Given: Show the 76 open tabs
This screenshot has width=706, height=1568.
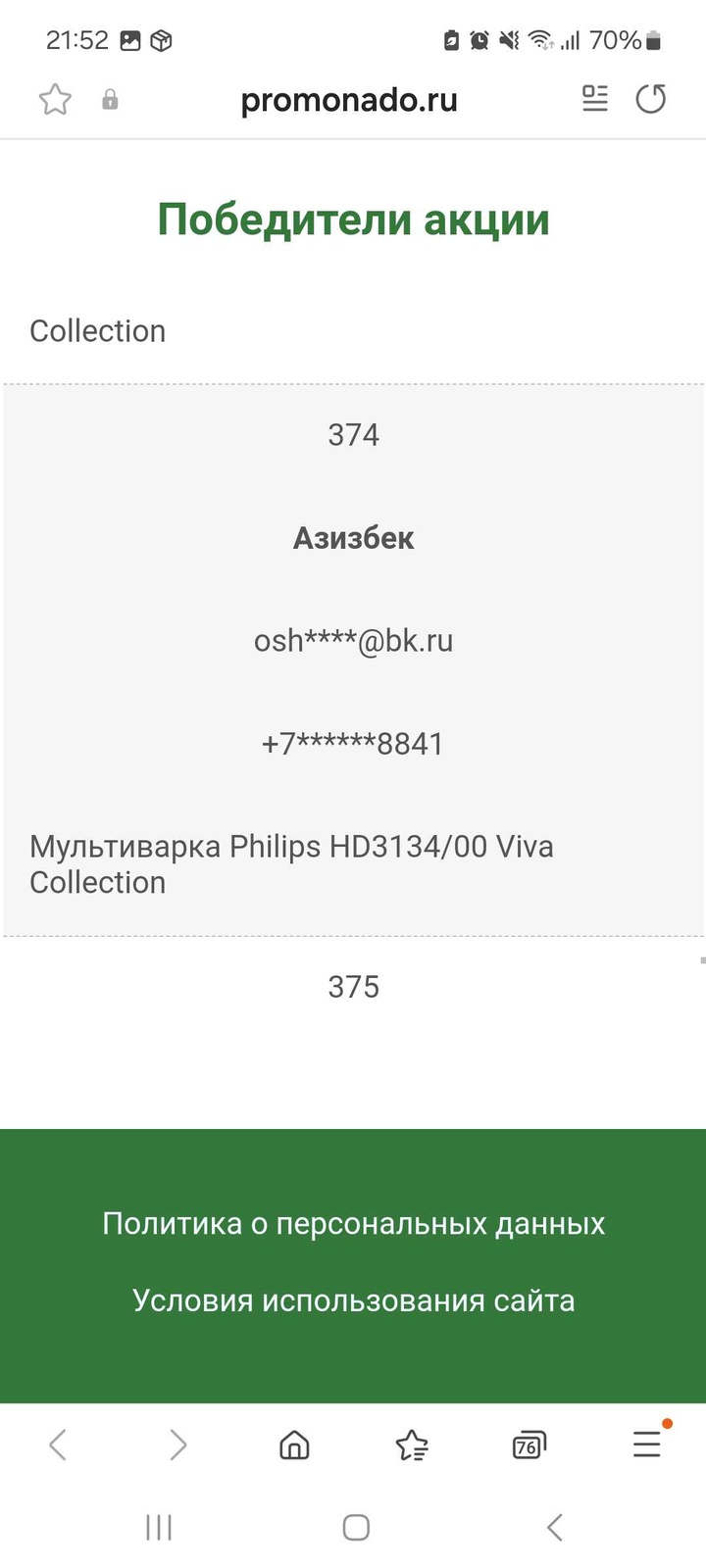Looking at the screenshot, I should pos(529,1445).
